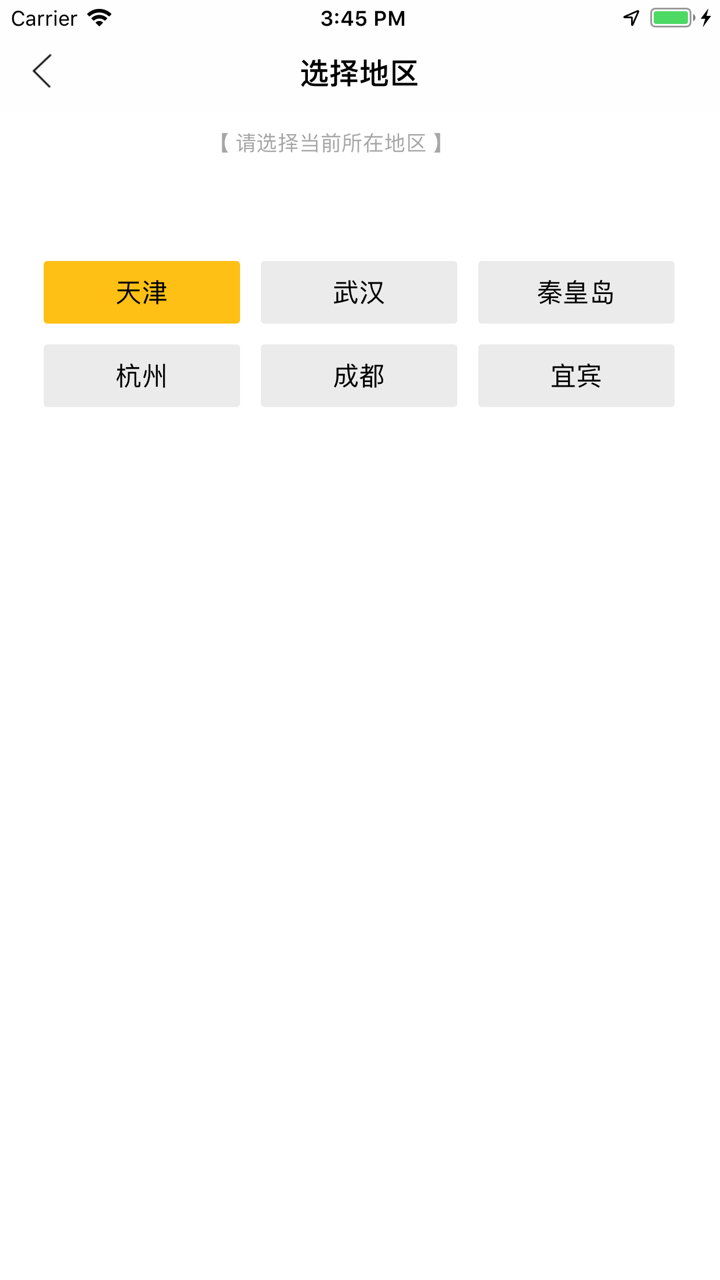720x1280 pixels.
Task: Select 杭州 as the current region
Action: 141,375
